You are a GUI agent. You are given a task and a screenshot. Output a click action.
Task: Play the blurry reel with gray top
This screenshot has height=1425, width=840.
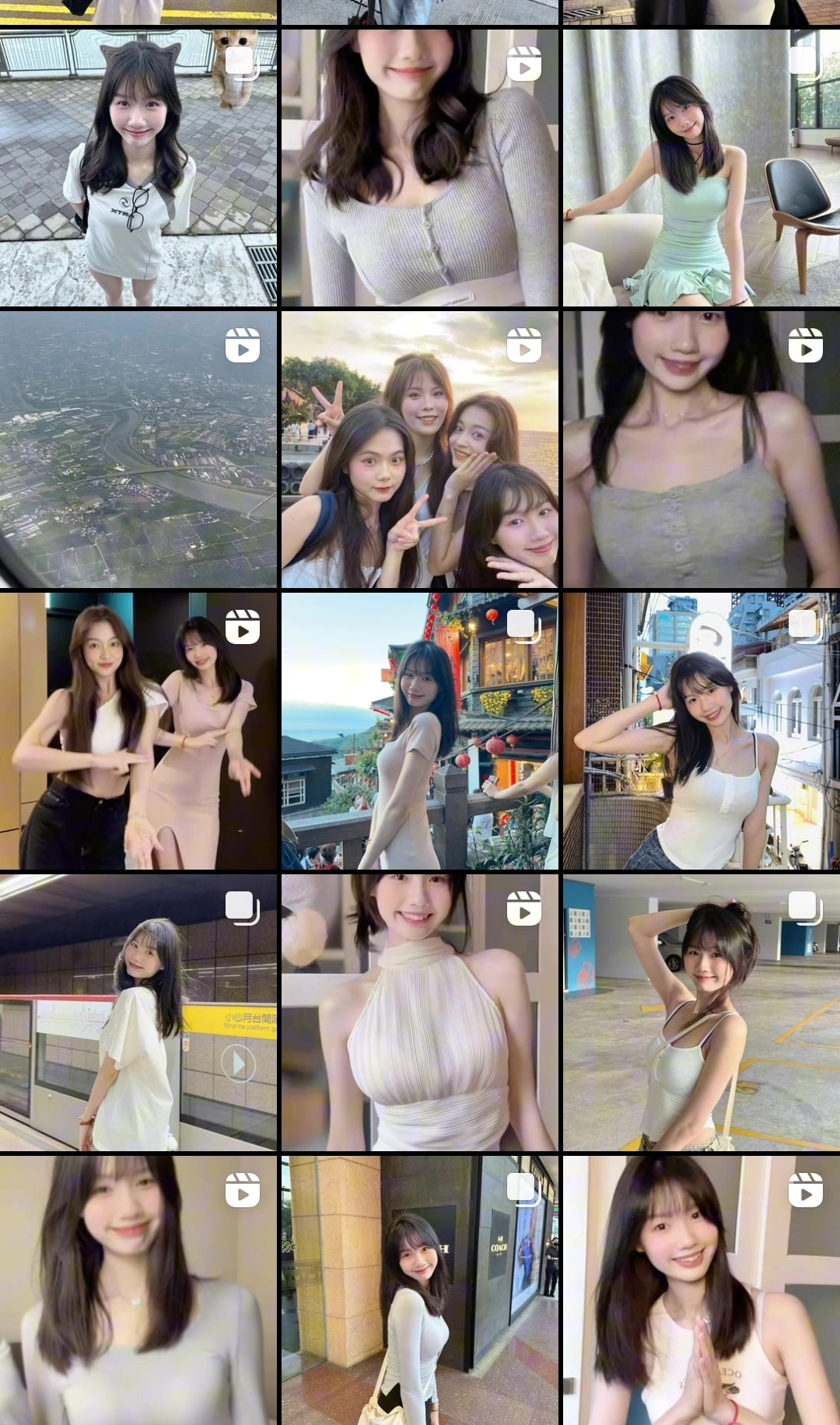(x=138, y=1290)
